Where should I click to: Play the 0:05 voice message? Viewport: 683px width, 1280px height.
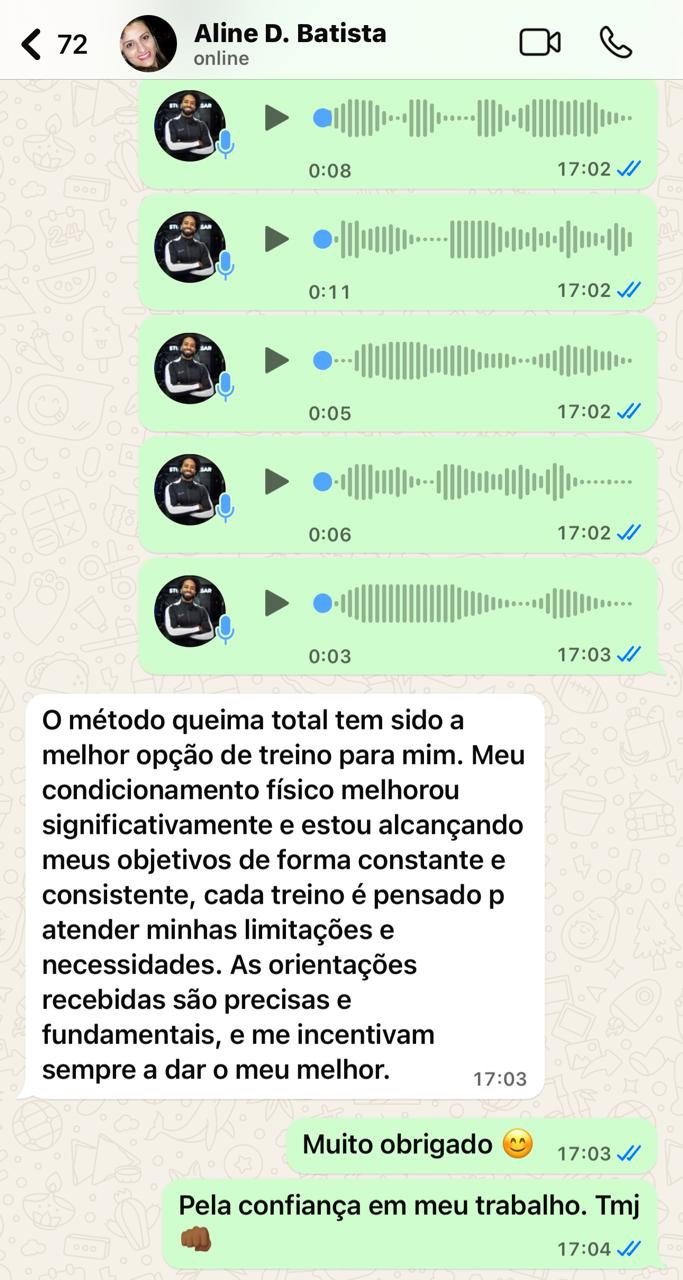click(x=276, y=360)
